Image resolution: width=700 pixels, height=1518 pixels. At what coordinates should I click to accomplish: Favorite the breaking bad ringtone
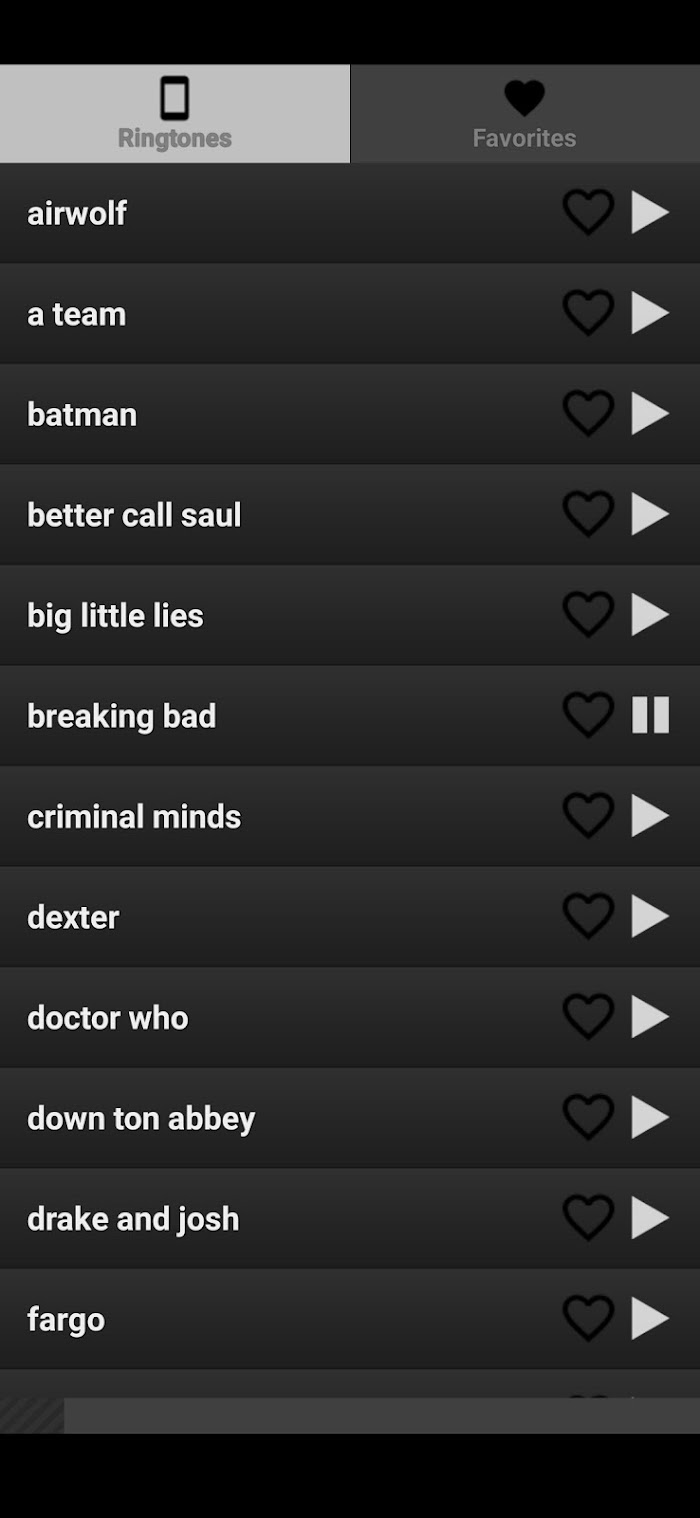click(588, 715)
